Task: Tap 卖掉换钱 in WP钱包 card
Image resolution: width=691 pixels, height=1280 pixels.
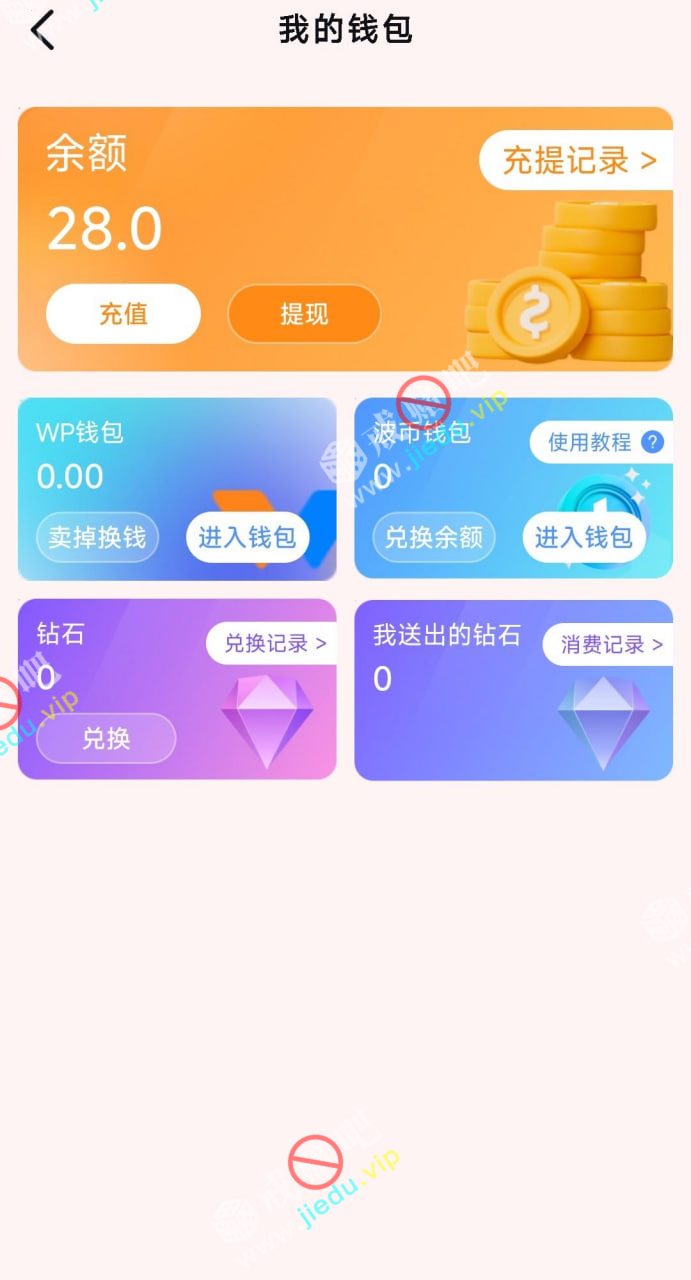Action: (97, 537)
